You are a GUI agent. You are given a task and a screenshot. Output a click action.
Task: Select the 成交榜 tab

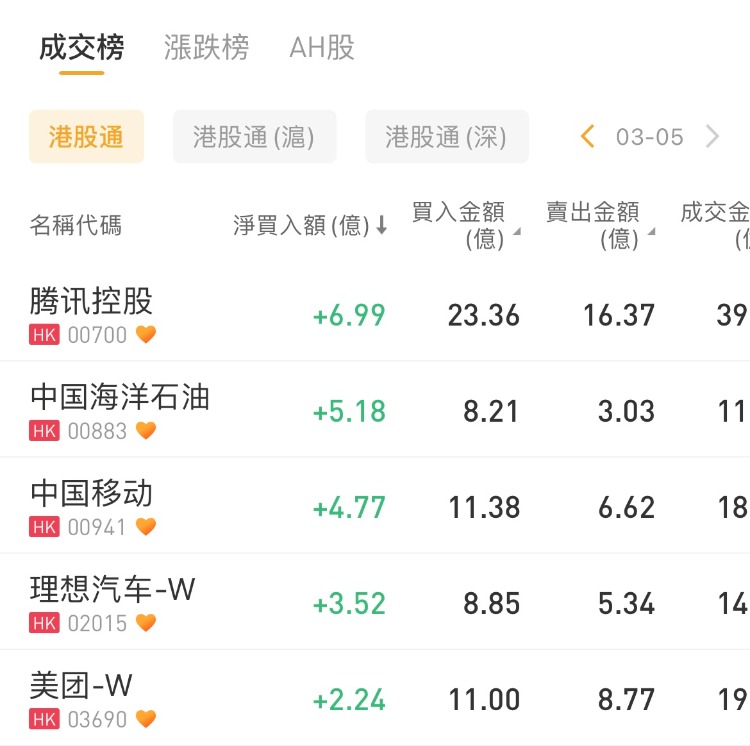81,47
